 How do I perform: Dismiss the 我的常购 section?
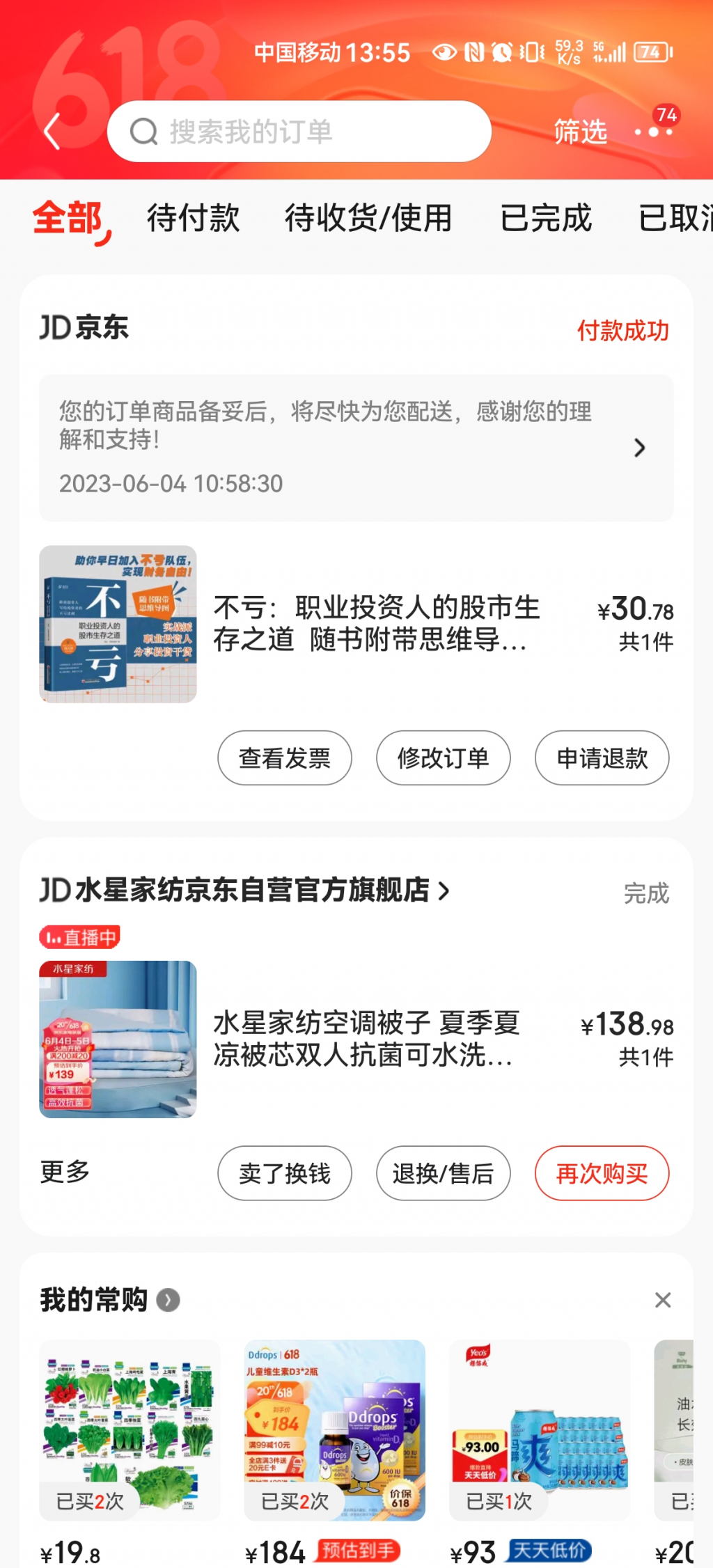point(663,1300)
